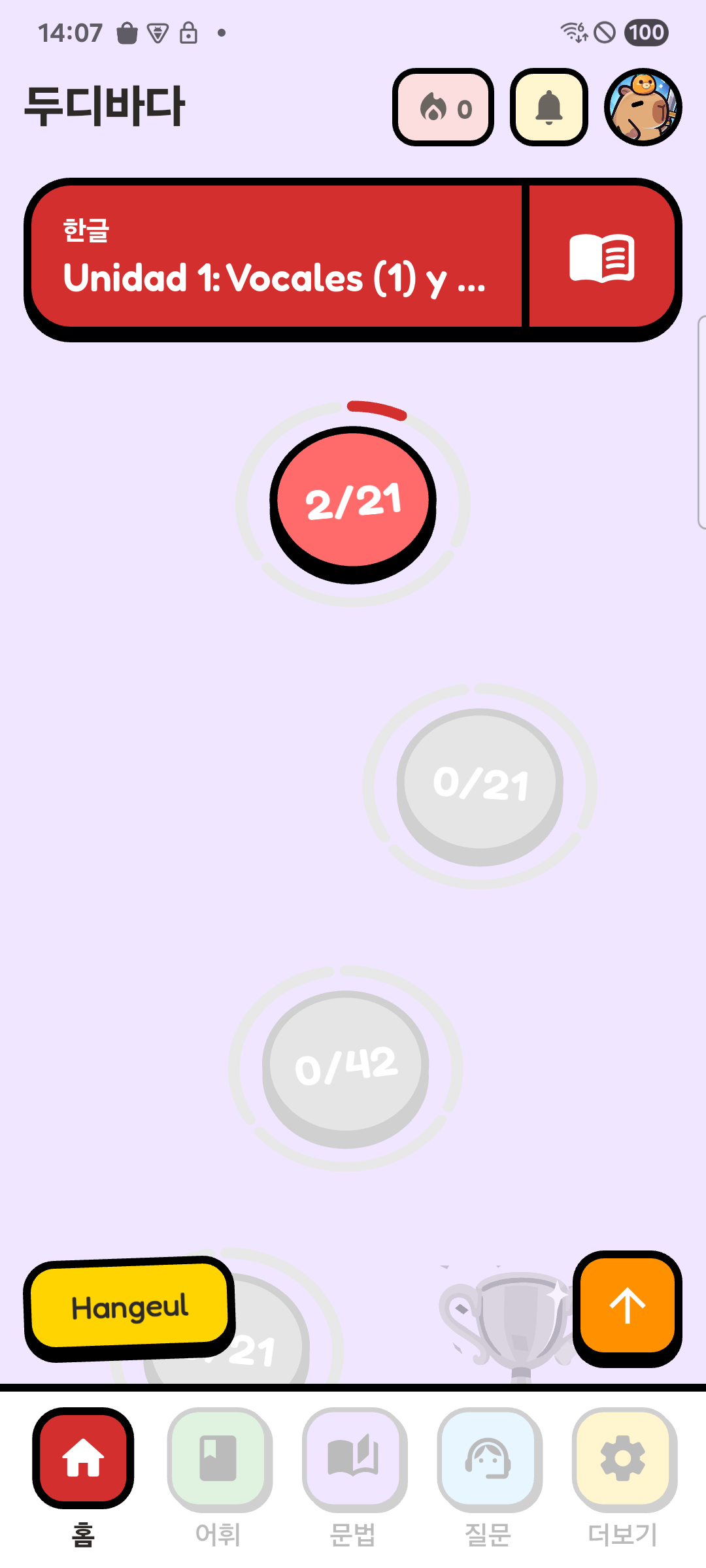Open the profile avatar
The height and width of the screenshot is (1568, 706).
[x=643, y=107]
